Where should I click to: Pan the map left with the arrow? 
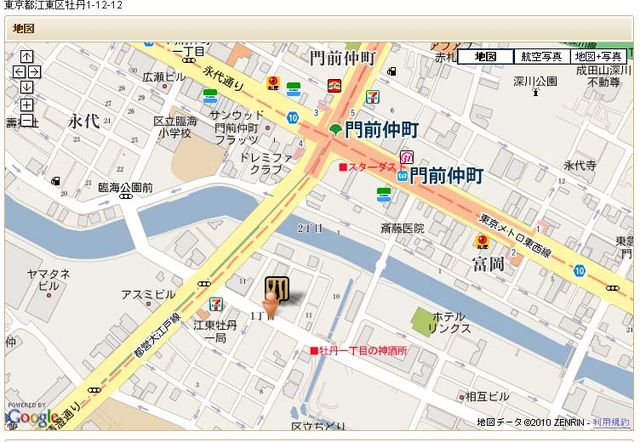[17, 72]
